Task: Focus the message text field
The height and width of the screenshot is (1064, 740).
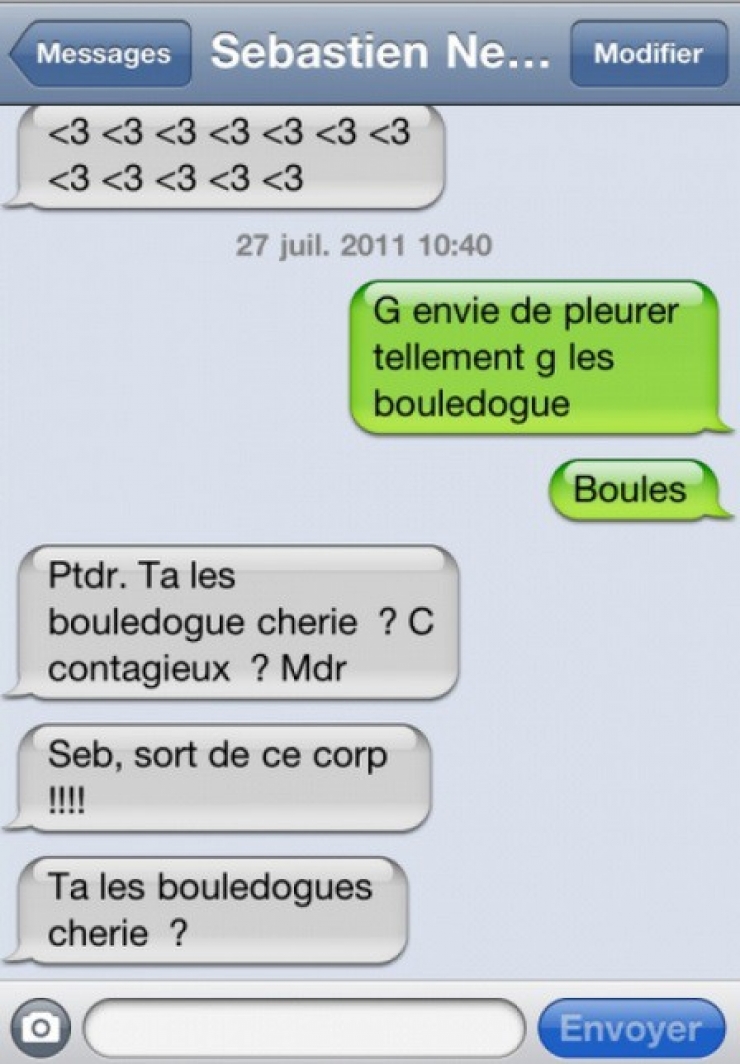Action: (x=305, y=1027)
